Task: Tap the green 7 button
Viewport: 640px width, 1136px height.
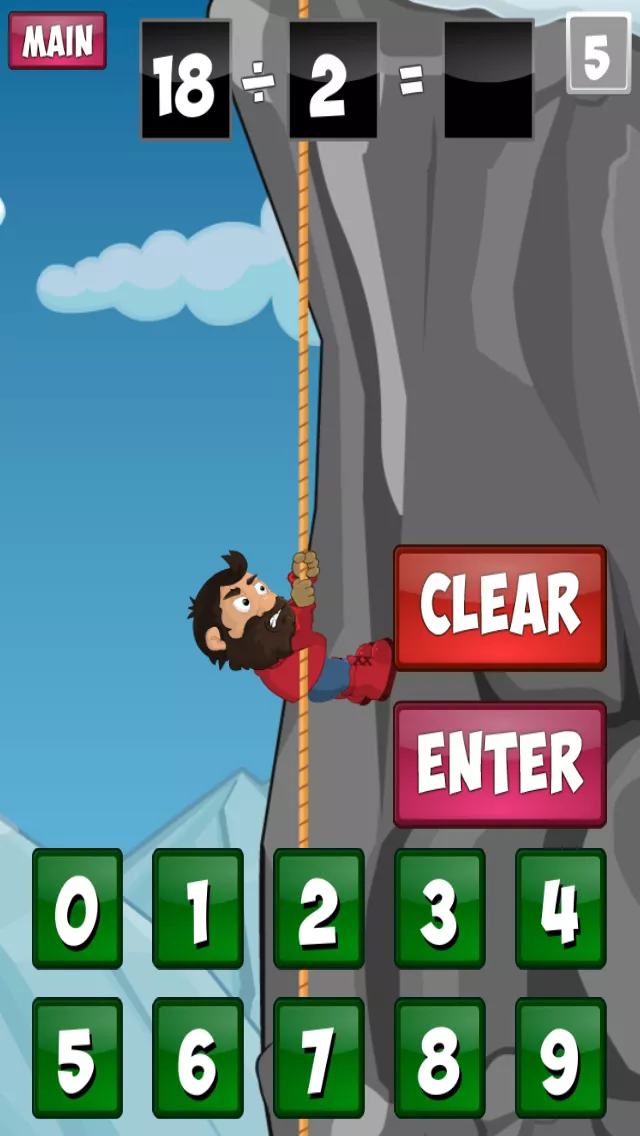Action: click(x=318, y=1057)
